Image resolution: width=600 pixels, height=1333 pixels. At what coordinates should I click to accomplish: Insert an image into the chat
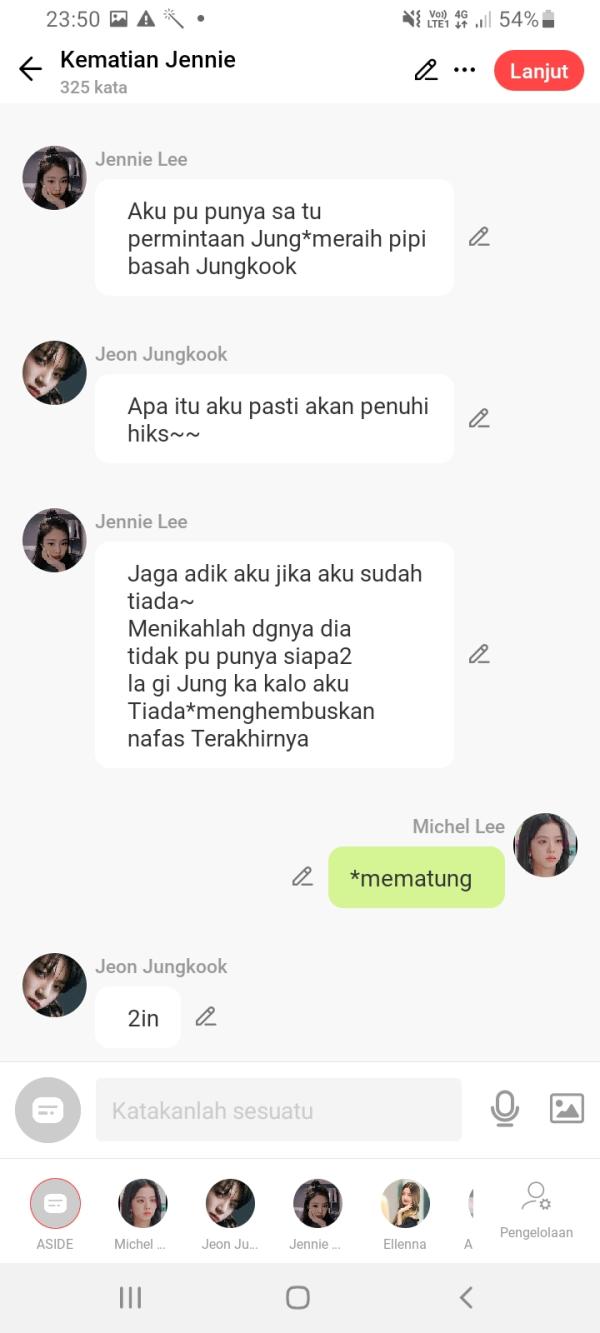coord(566,1109)
